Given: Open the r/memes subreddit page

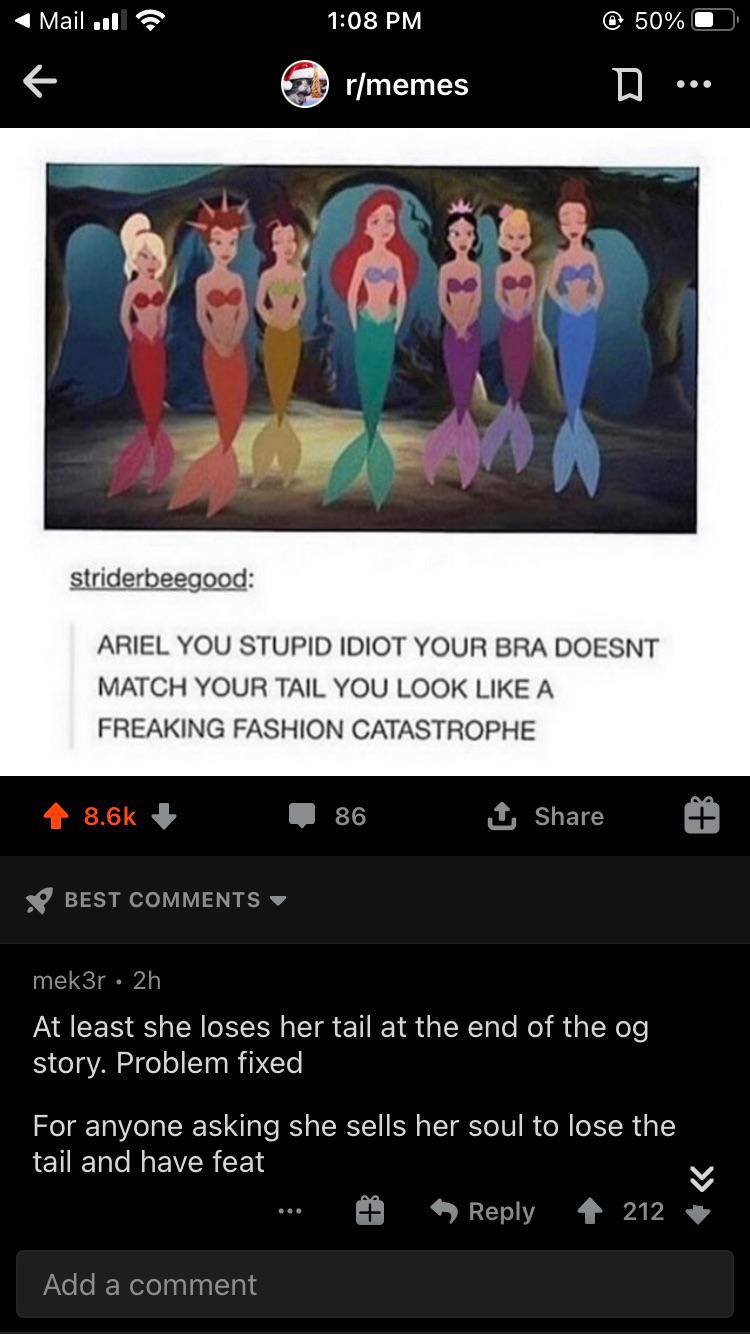Looking at the screenshot, I should tap(405, 85).
